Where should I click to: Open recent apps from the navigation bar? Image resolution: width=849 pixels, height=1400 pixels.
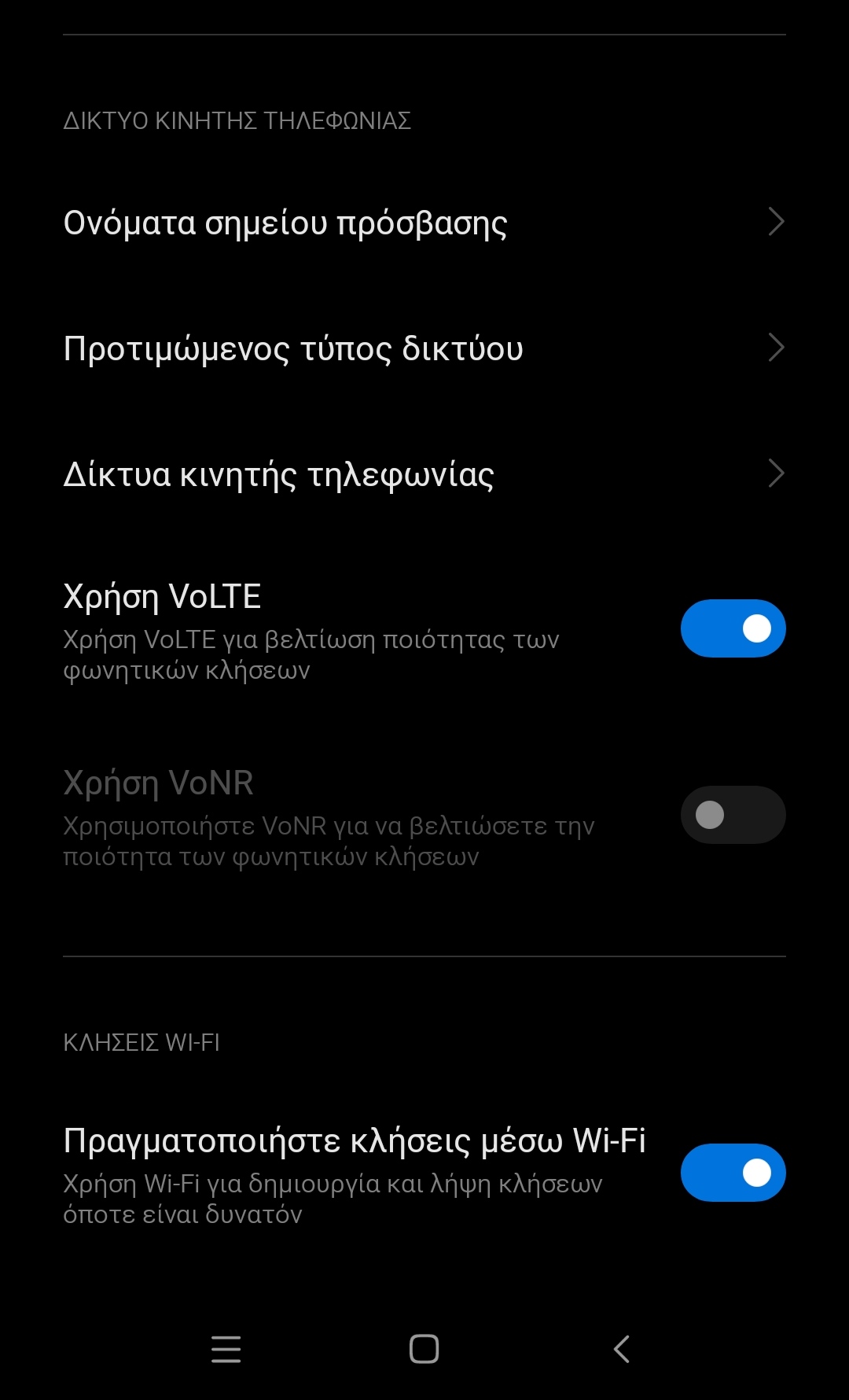[x=226, y=1349]
